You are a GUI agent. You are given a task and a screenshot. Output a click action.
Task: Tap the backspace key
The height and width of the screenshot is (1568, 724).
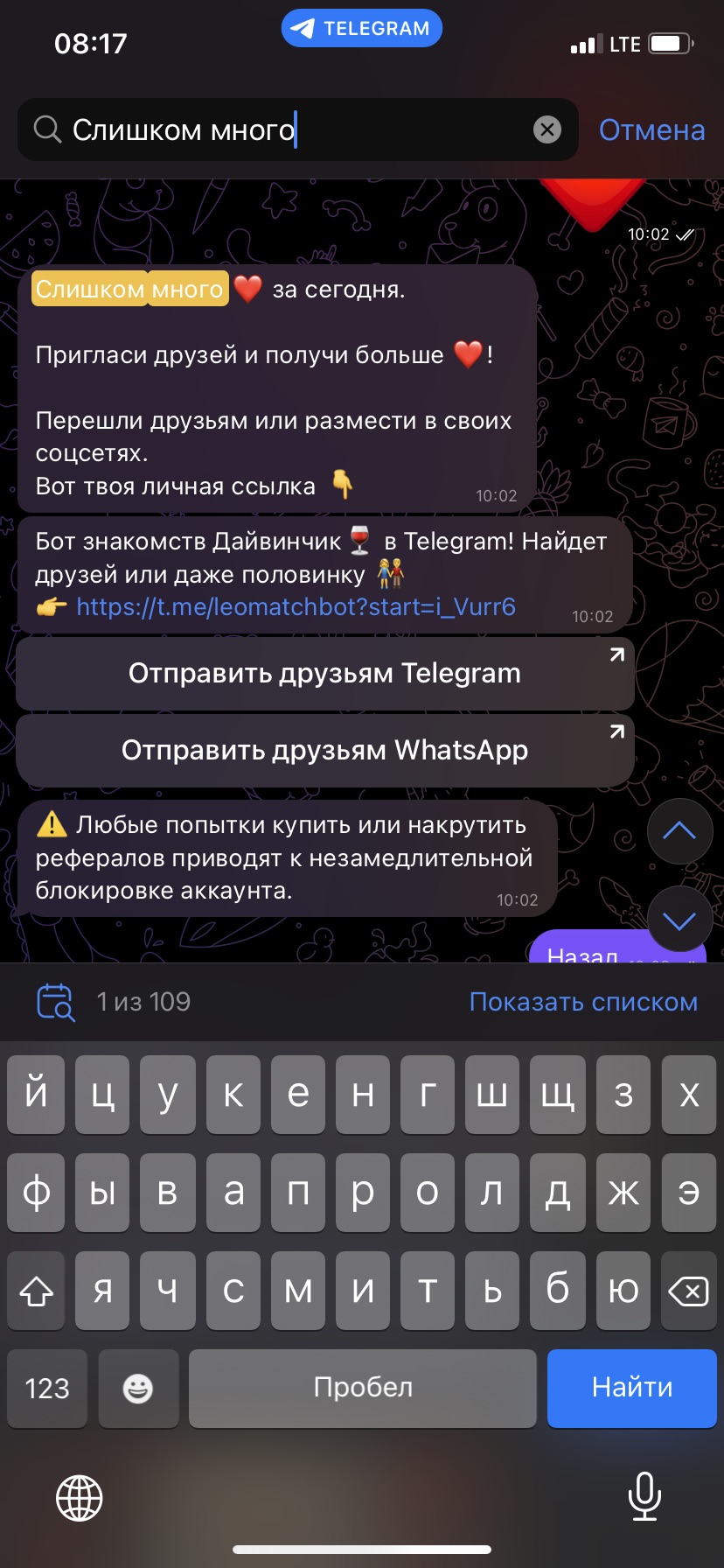pos(688,1291)
